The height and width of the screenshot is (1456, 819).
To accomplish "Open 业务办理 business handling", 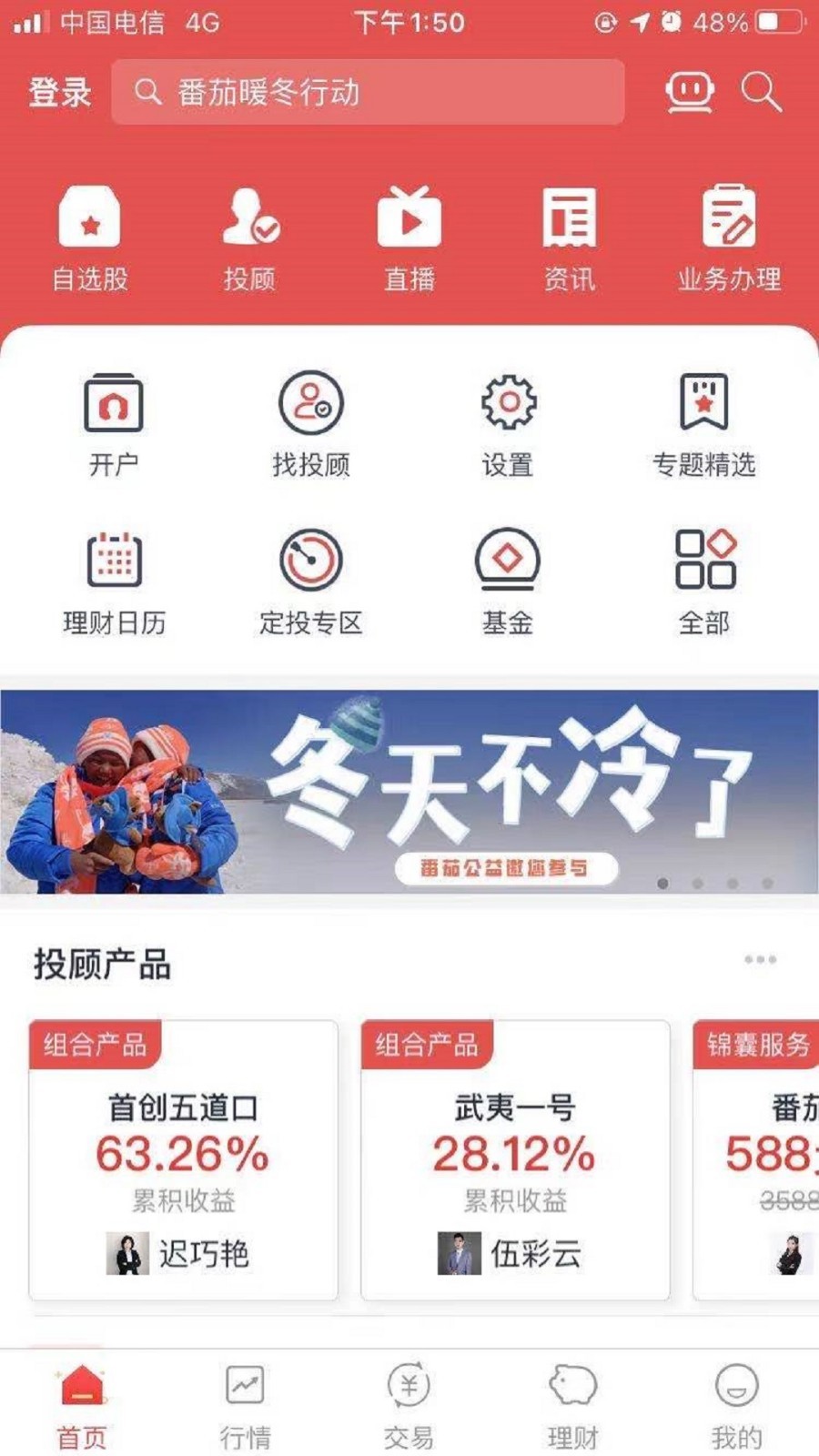I will click(729, 238).
